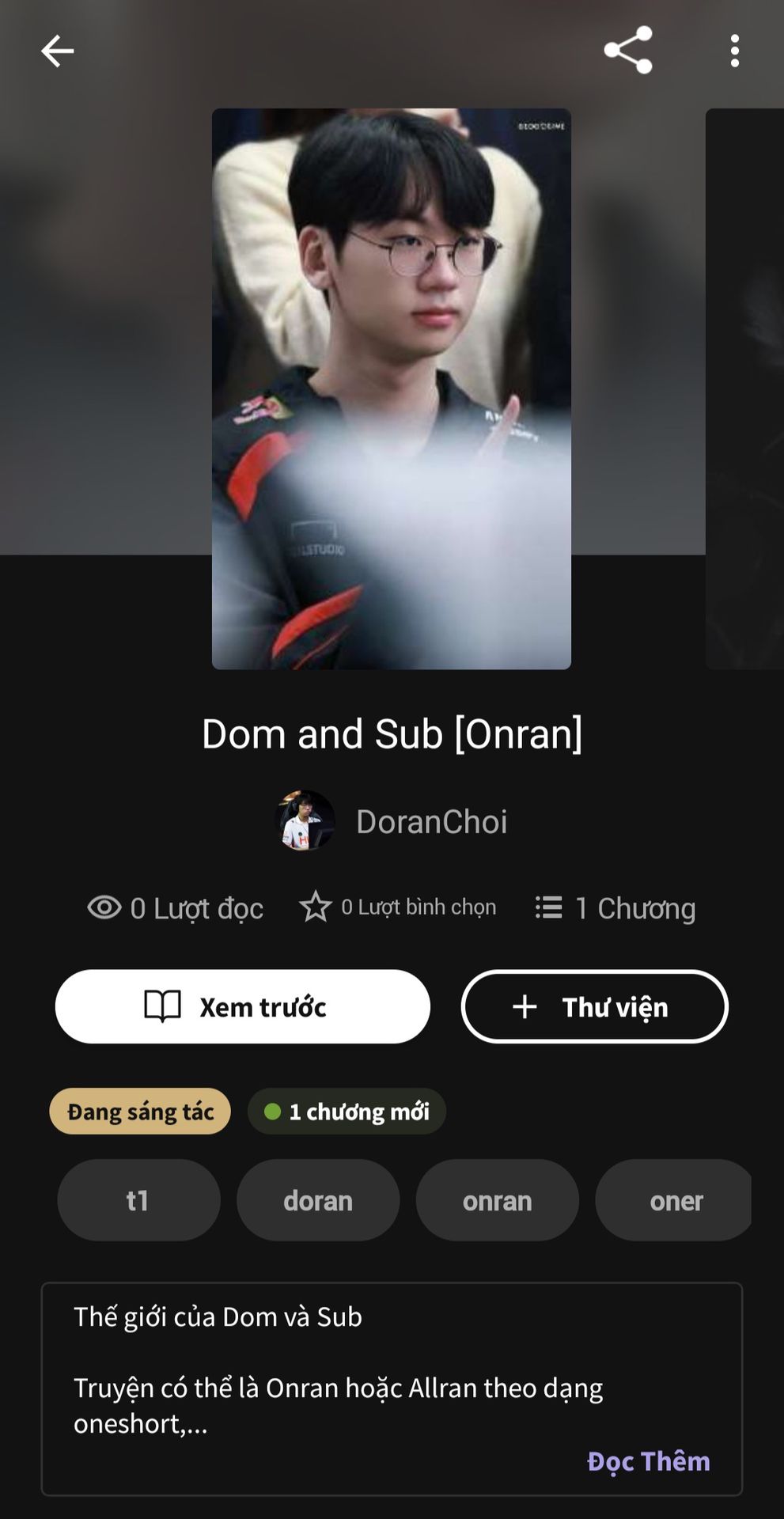Share this story

point(628,51)
